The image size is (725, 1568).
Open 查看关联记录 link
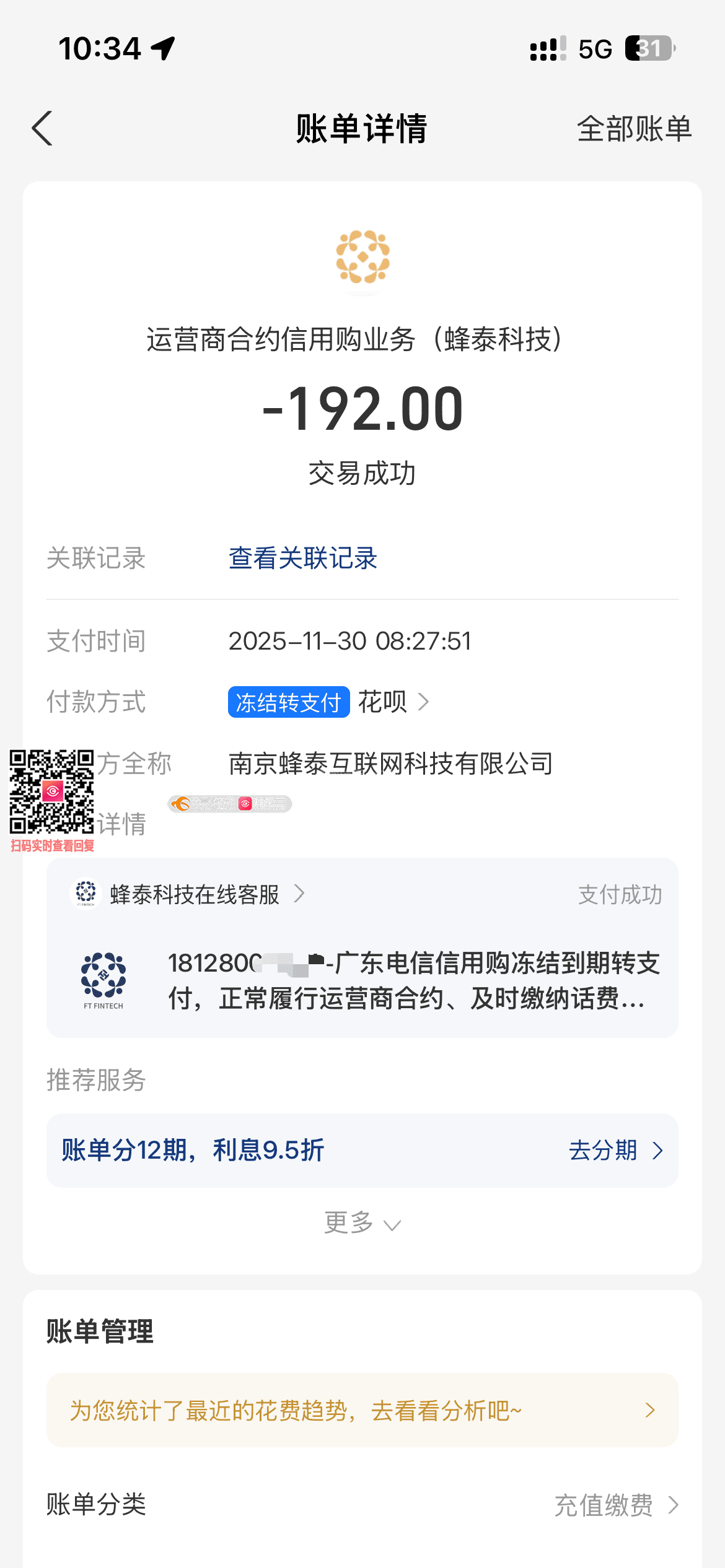tap(302, 558)
